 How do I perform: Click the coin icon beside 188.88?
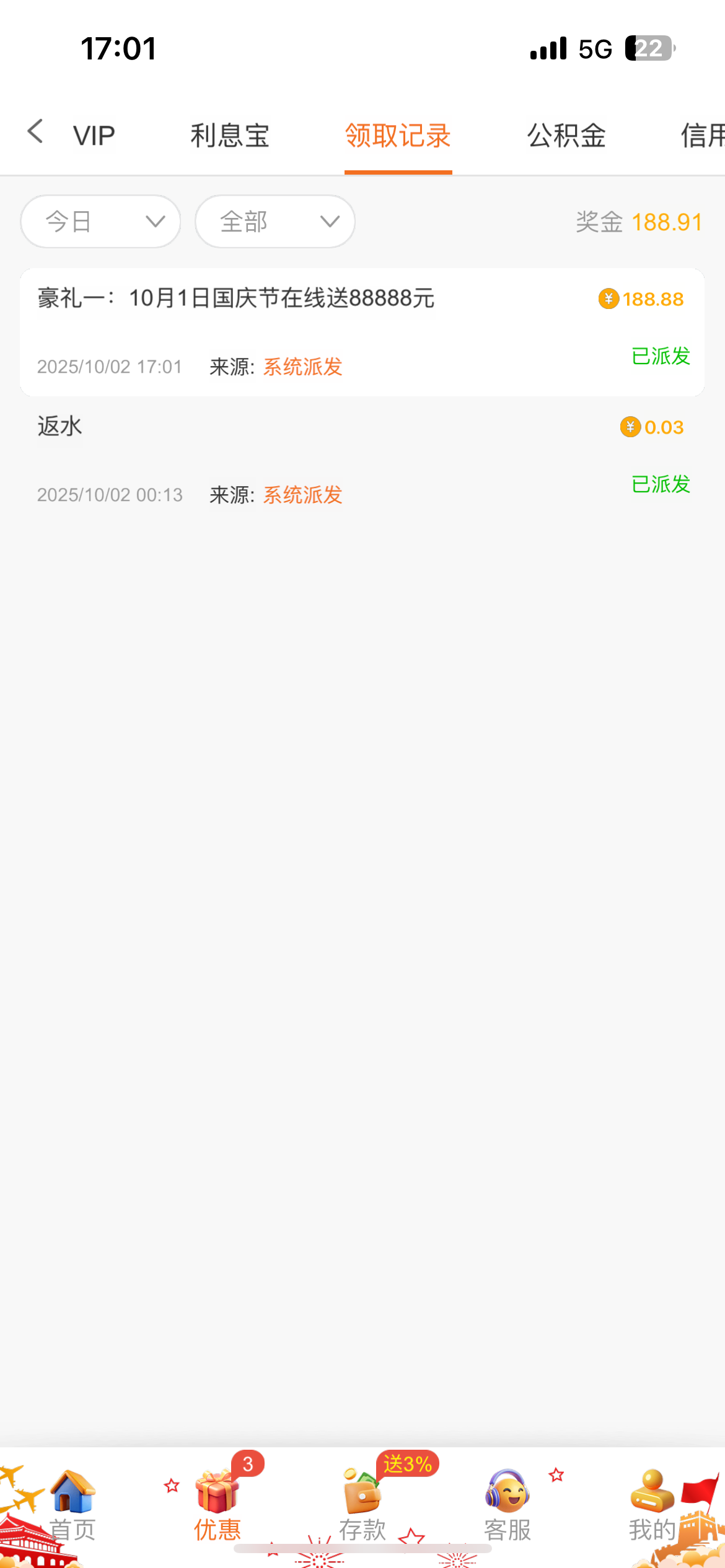click(609, 299)
